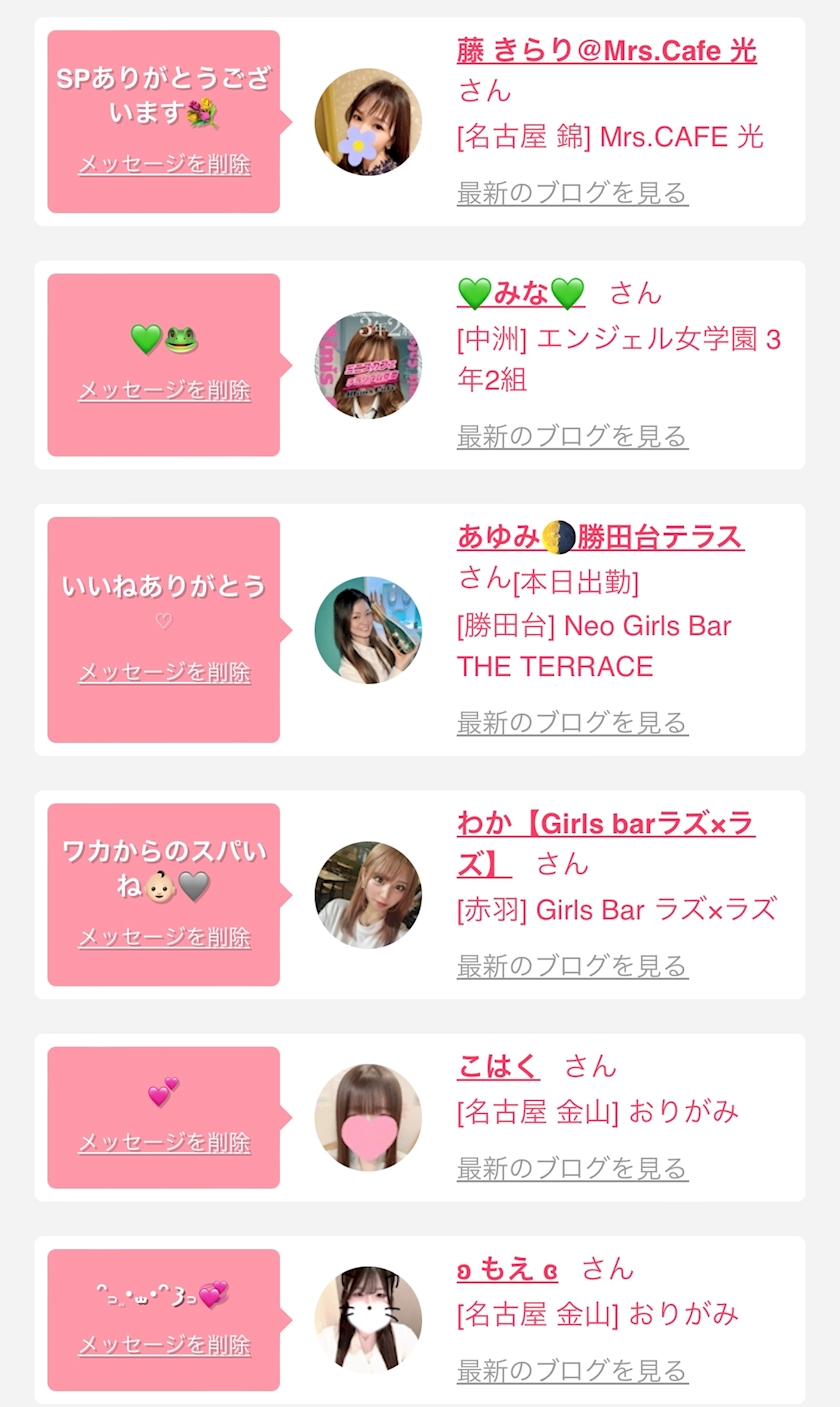840x1407 pixels.
Task: Delete the ワカからのスパいいね message
Action: click(x=164, y=938)
